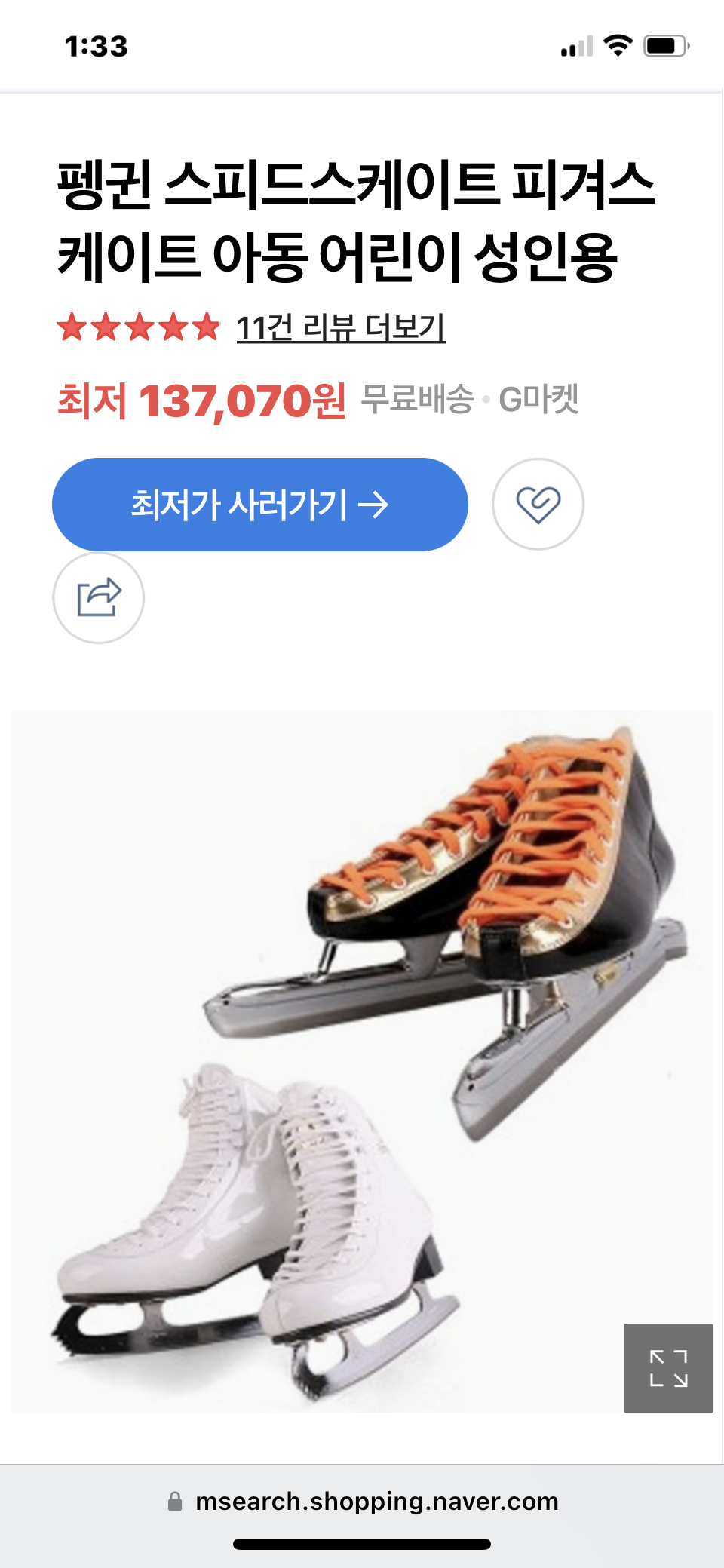Tap the 최저가 사러가기 button

[x=260, y=505]
